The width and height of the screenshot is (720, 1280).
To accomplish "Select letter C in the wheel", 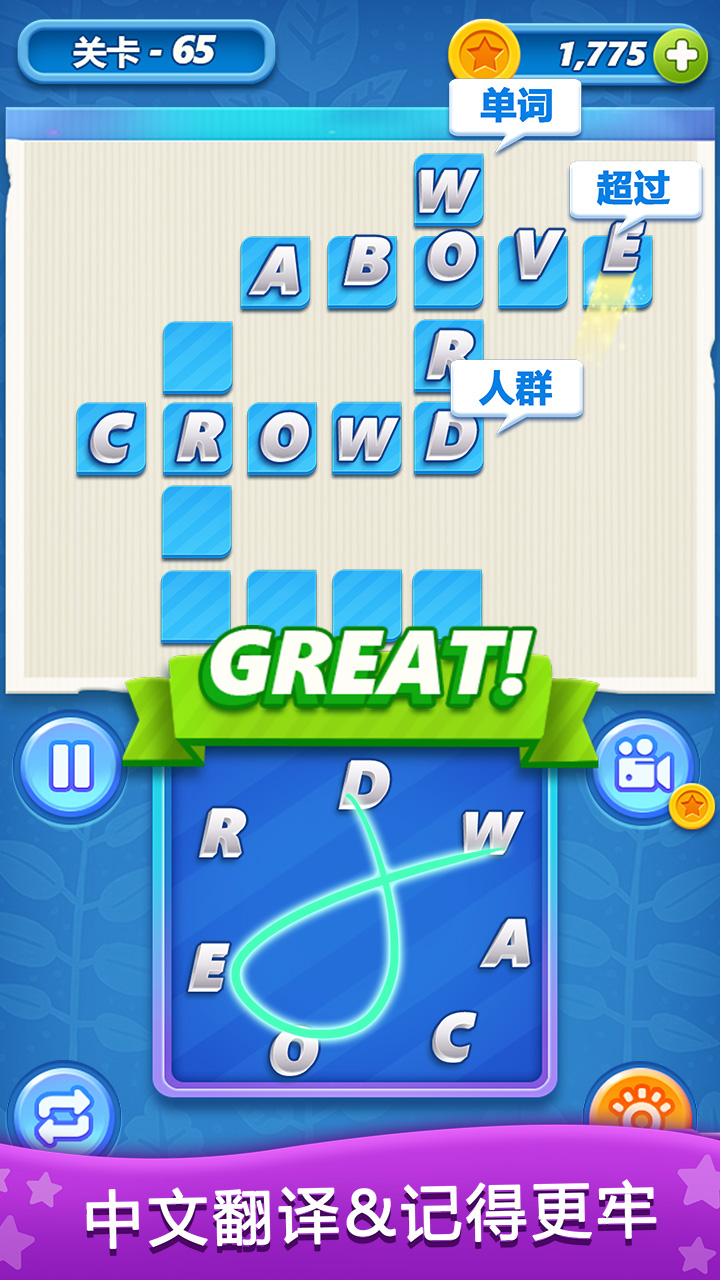I will (x=454, y=1037).
